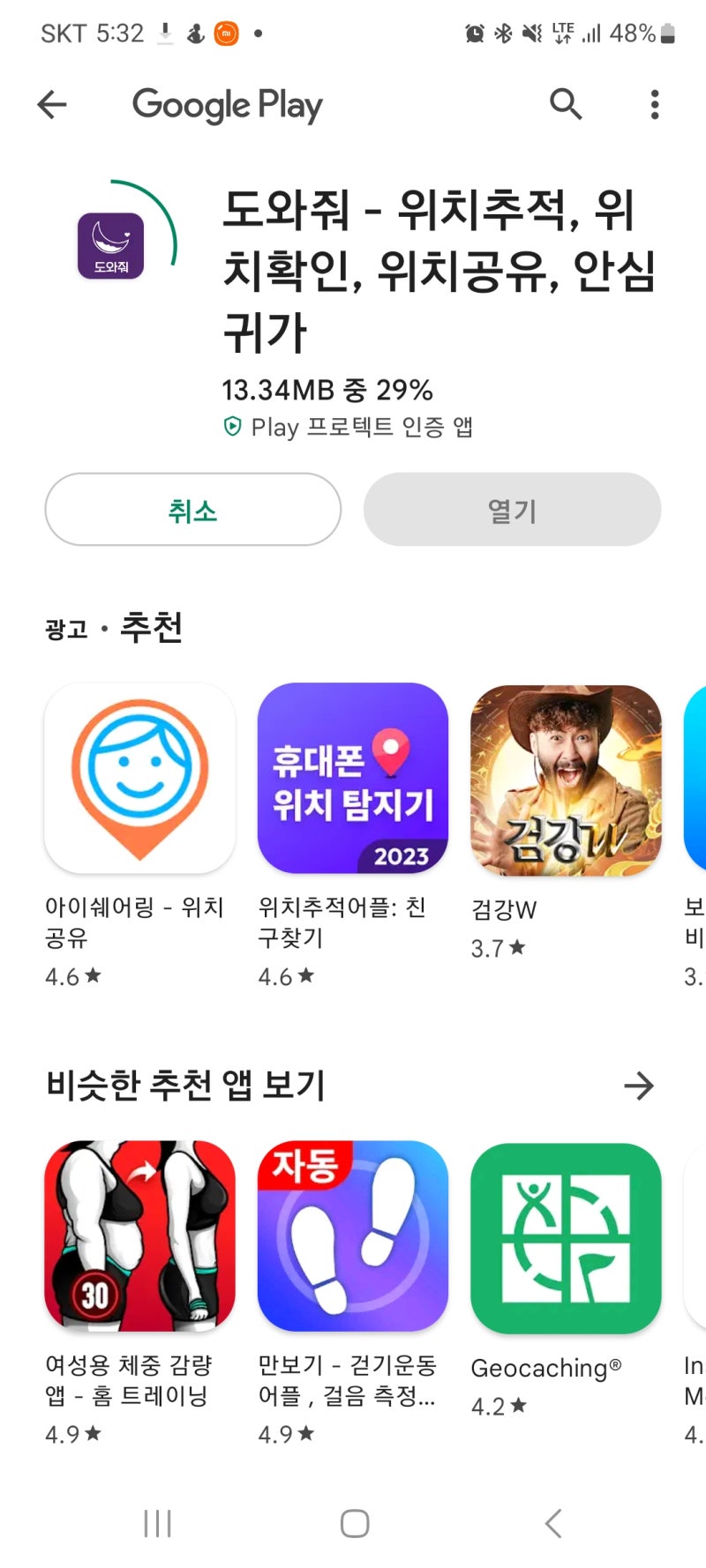Cancel the download with 취소 button
The width and height of the screenshot is (706, 1568).
pyautogui.click(x=192, y=510)
